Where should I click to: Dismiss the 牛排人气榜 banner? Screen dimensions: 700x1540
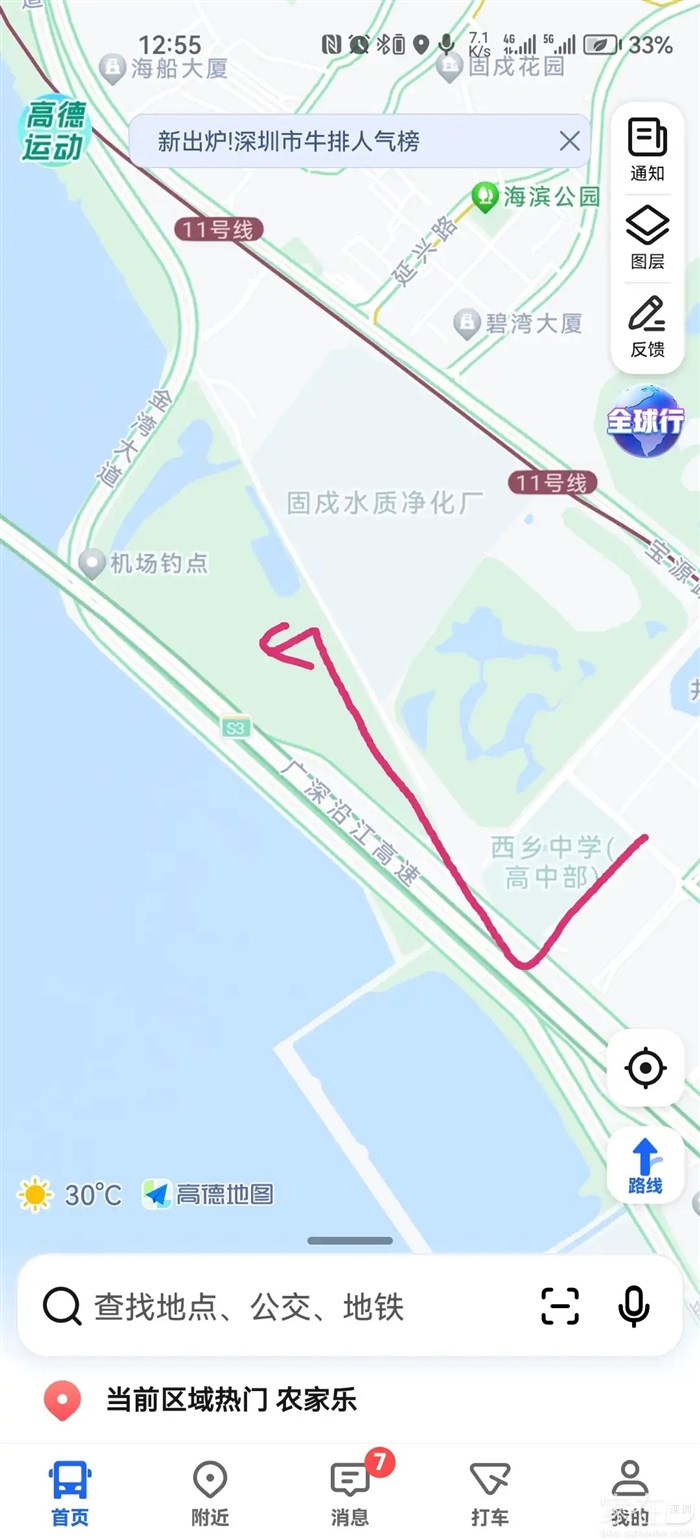(x=569, y=141)
